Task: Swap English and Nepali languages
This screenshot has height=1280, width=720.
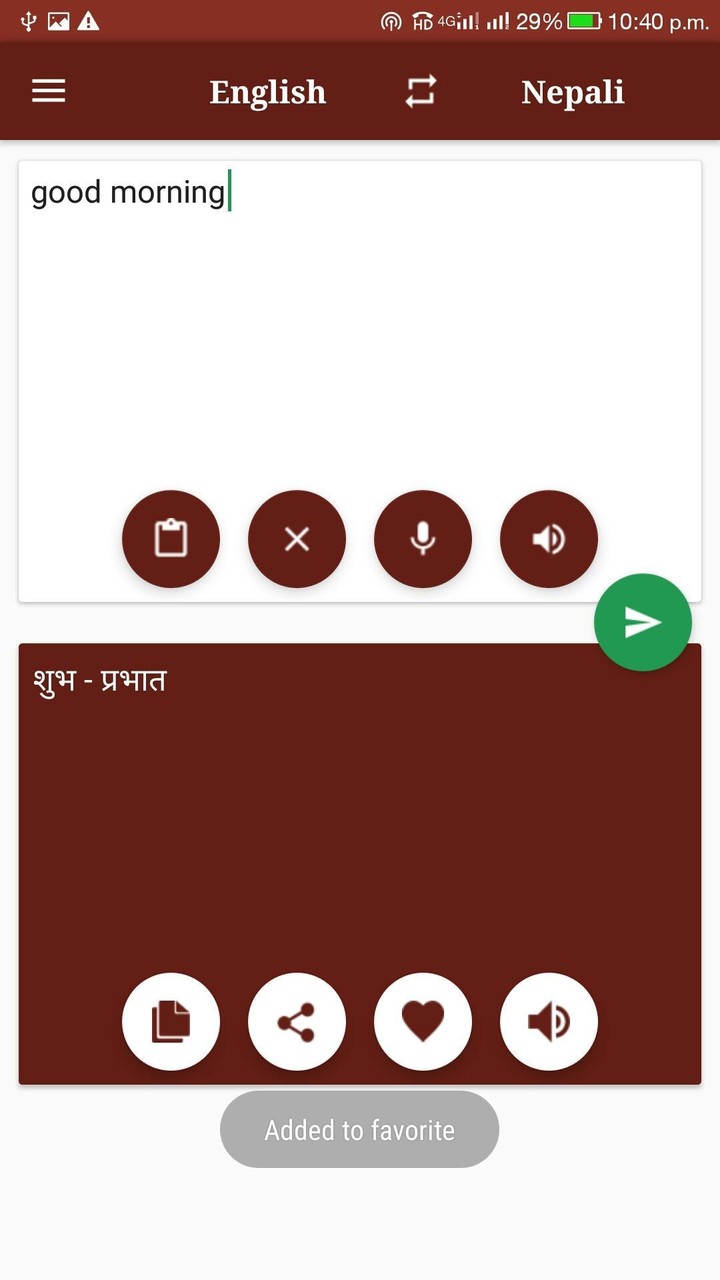Action: pyautogui.click(x=419, y=90)
